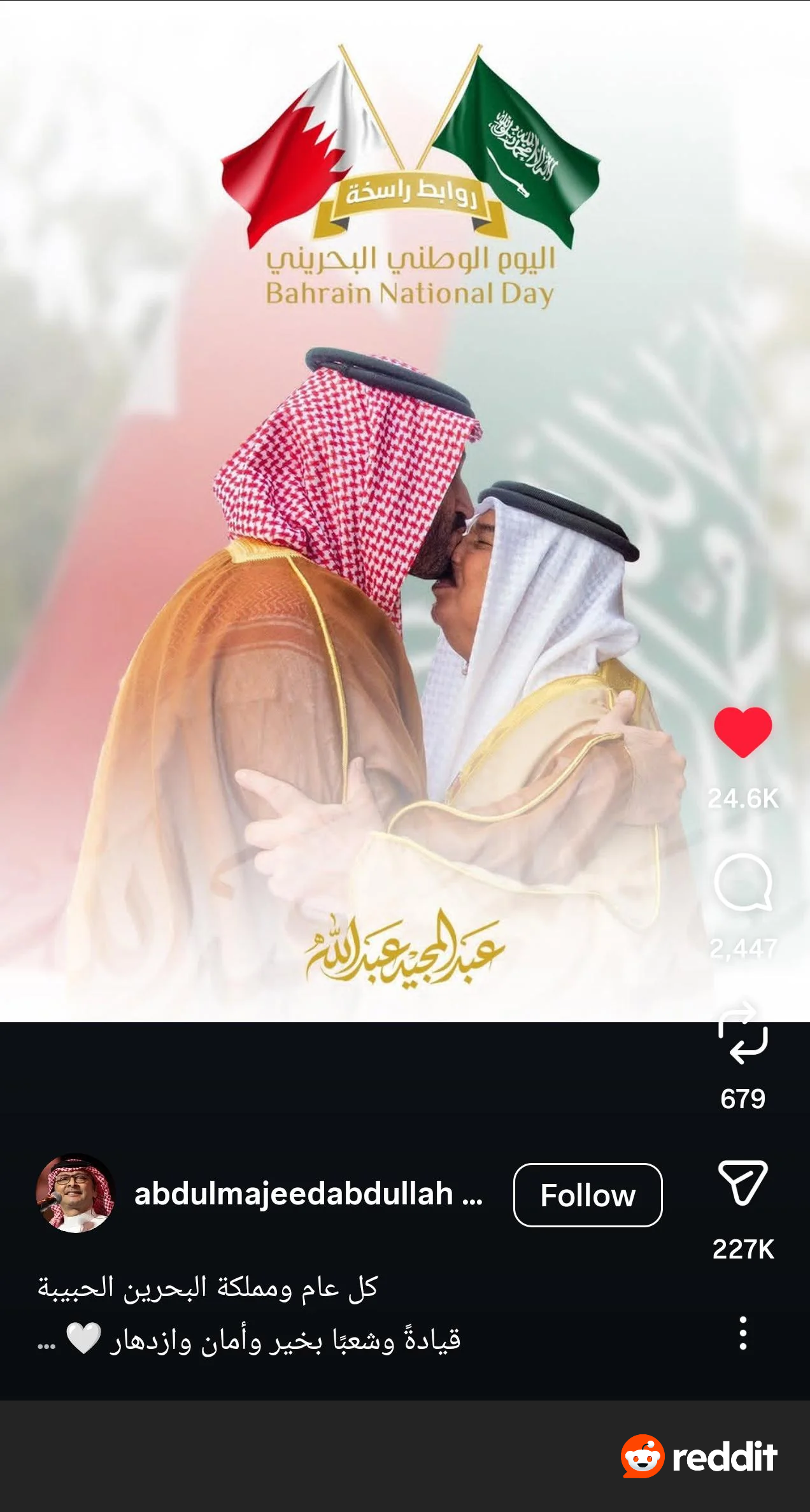Image resolution: width=810 pixels, height=1512 pixels.
Task: Expand the truncated username text
Action: coord(472,1194)
